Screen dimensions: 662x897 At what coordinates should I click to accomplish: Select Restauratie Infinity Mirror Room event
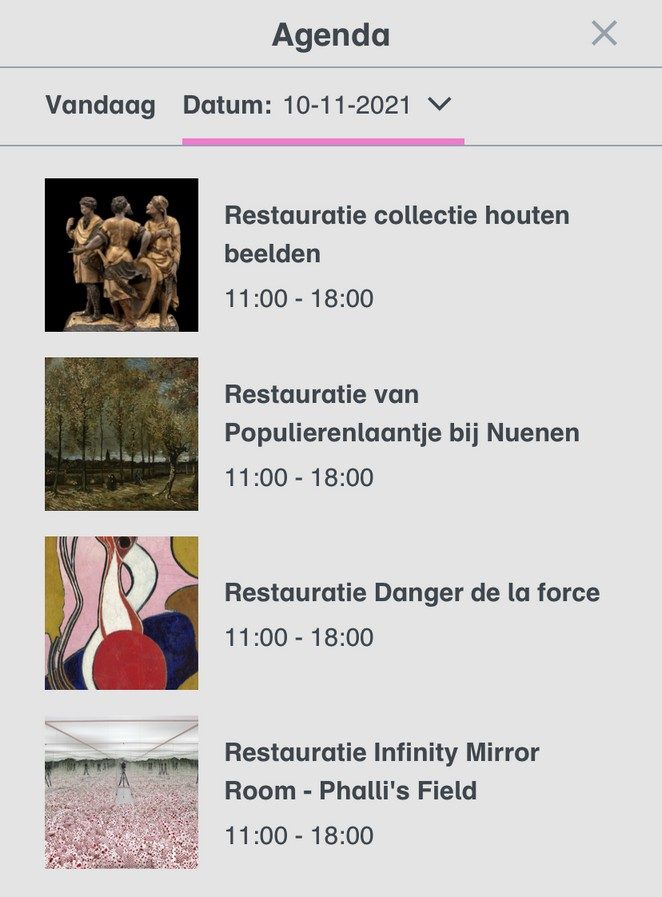pyautogui.click(x=381, y=771)
